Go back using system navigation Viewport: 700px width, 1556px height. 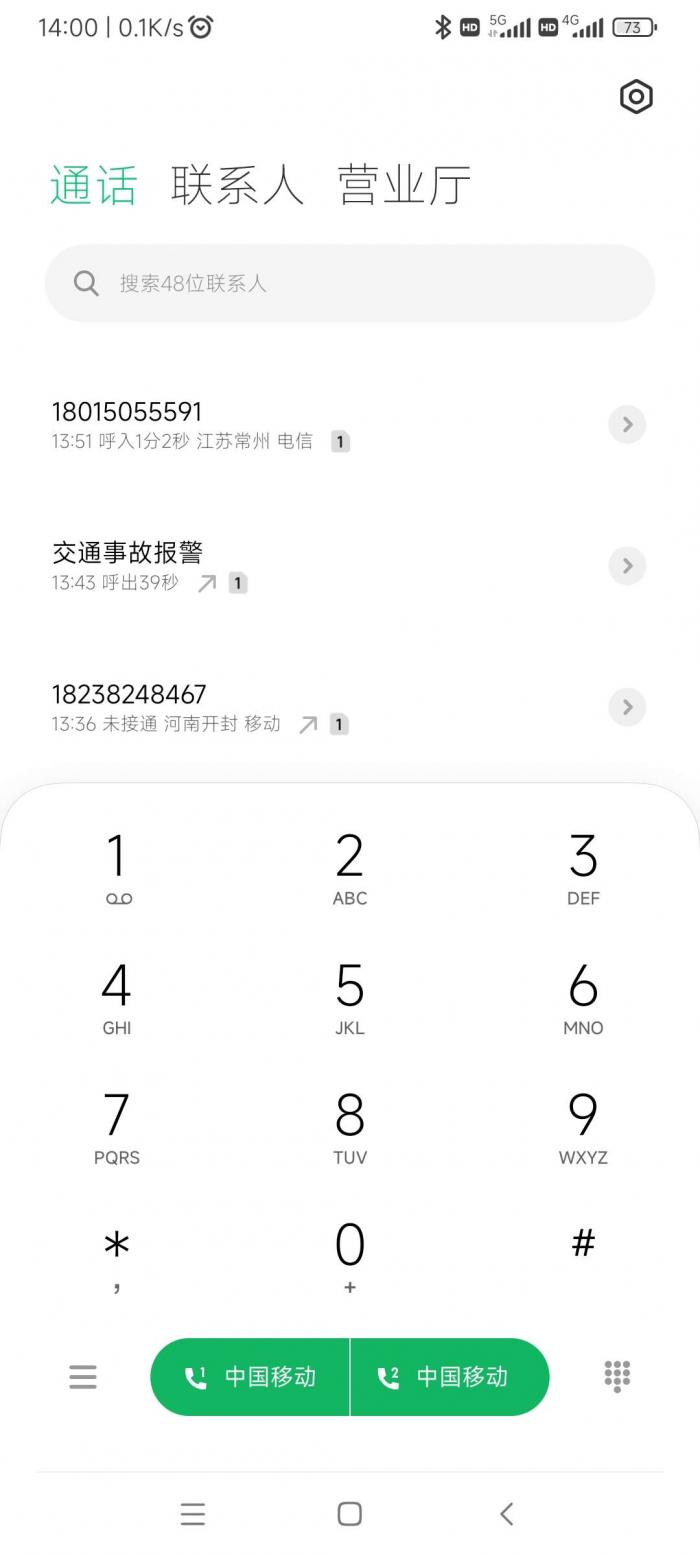coord(506,1514)
